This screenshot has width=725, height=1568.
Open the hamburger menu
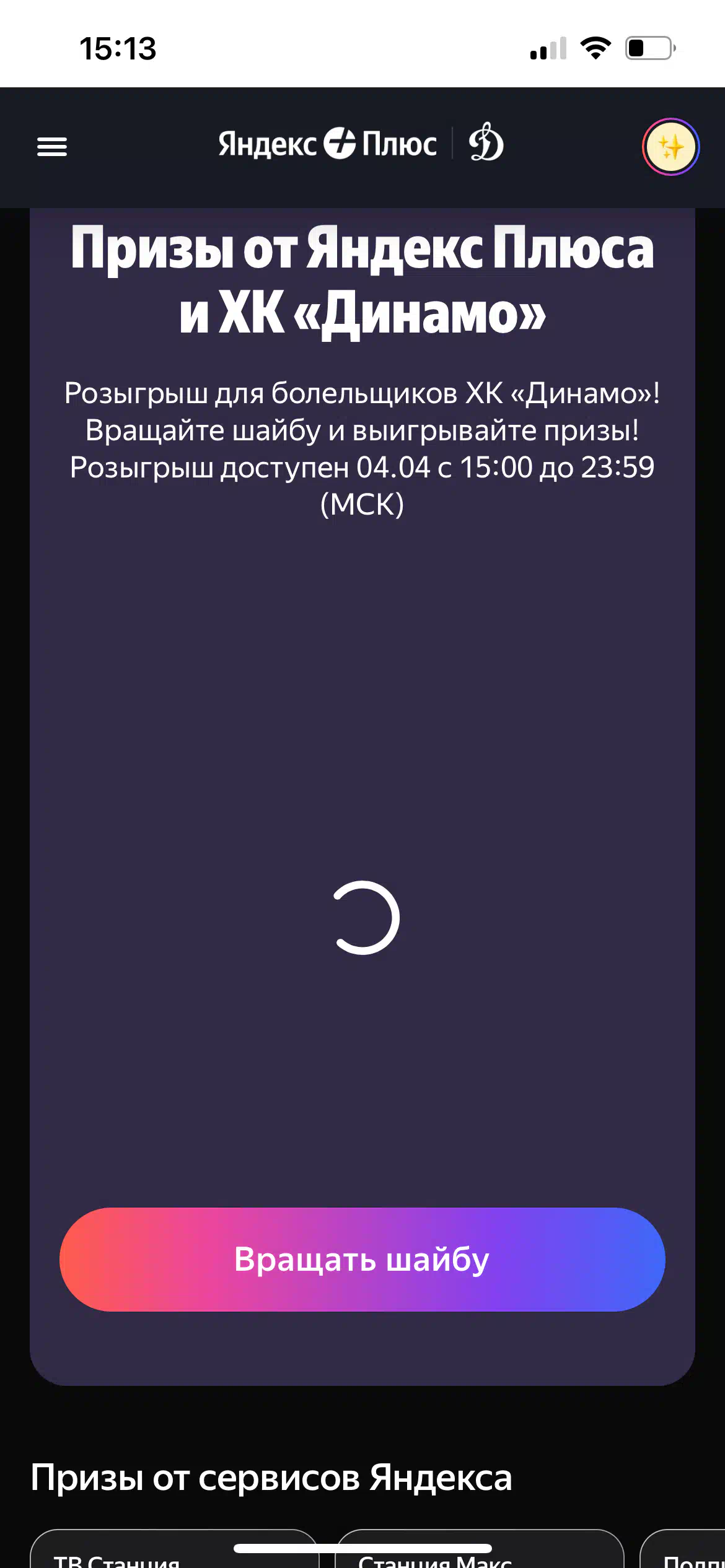click(x=52, y=147)
